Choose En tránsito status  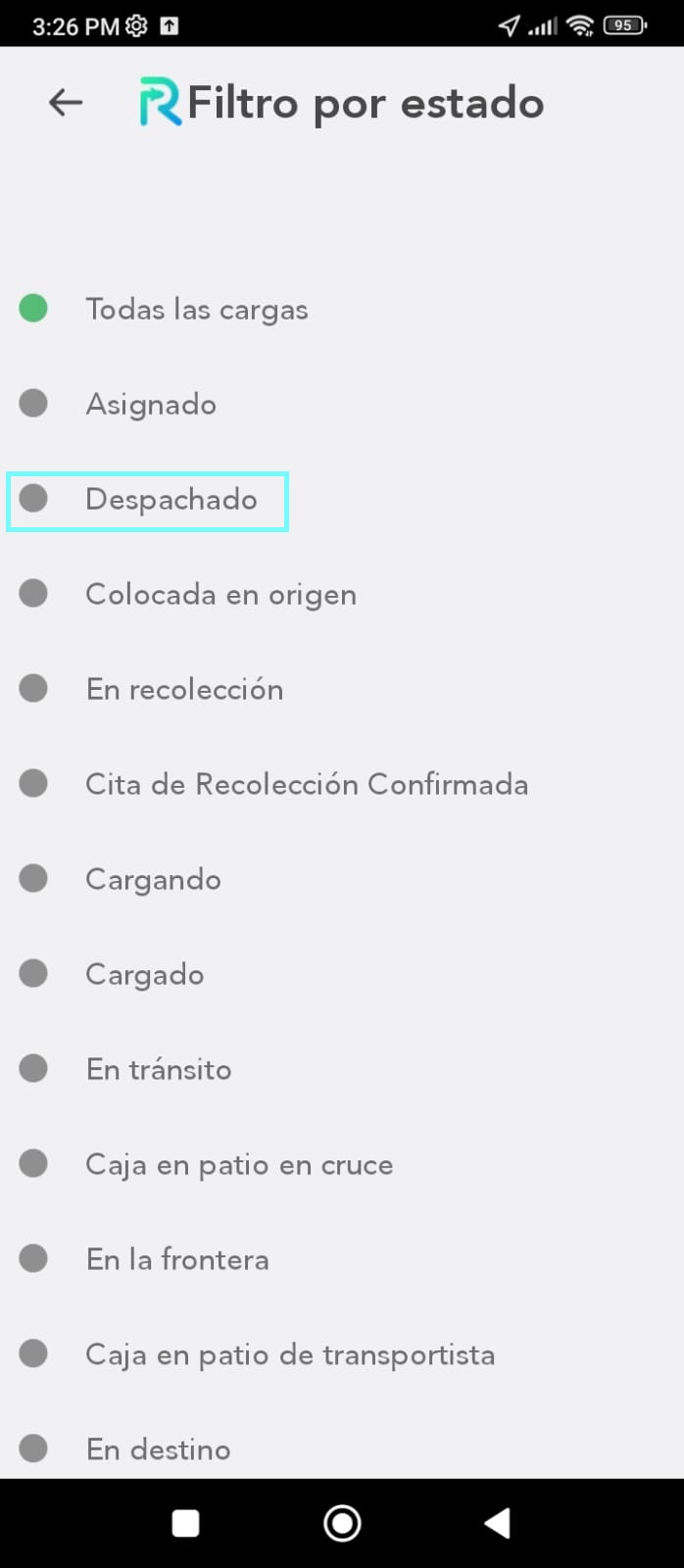tap(159, 1069)
